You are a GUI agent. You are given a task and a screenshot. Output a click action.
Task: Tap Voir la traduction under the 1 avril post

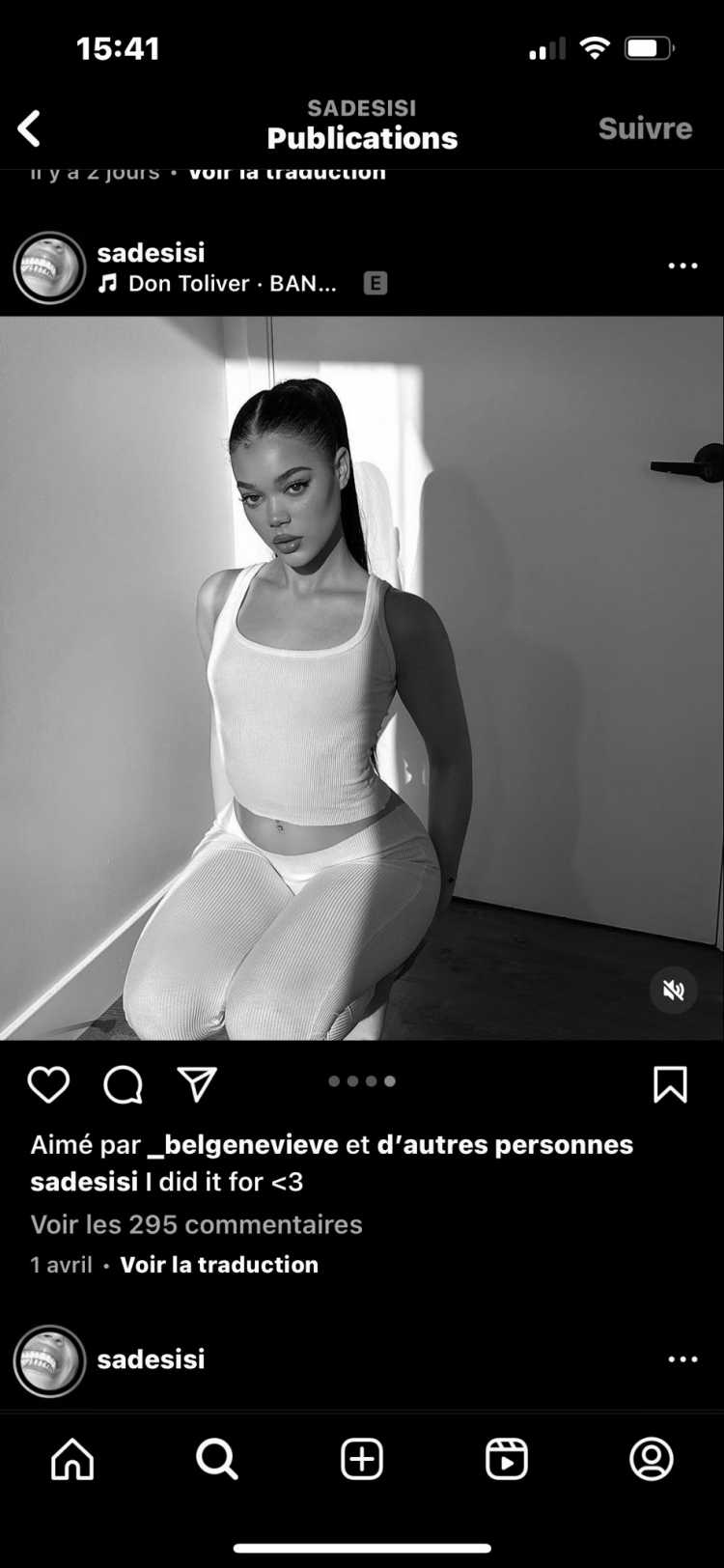219,1265
